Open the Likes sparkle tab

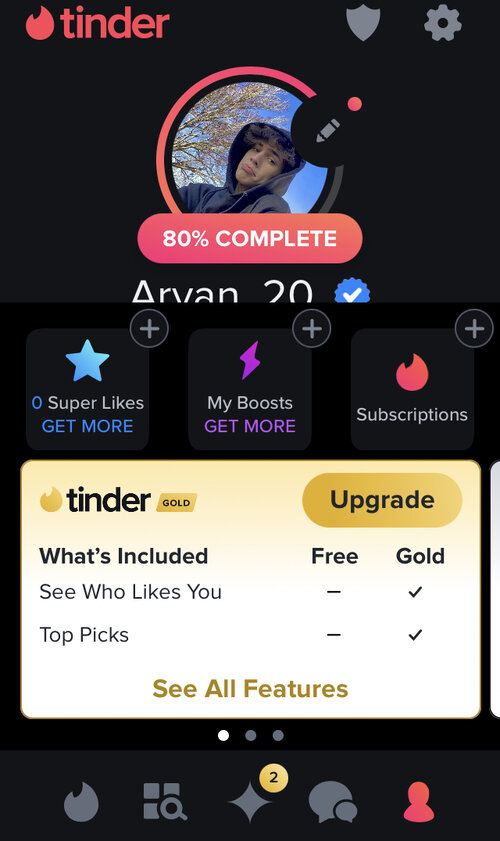pyautogui.click(x=250, y=802)
